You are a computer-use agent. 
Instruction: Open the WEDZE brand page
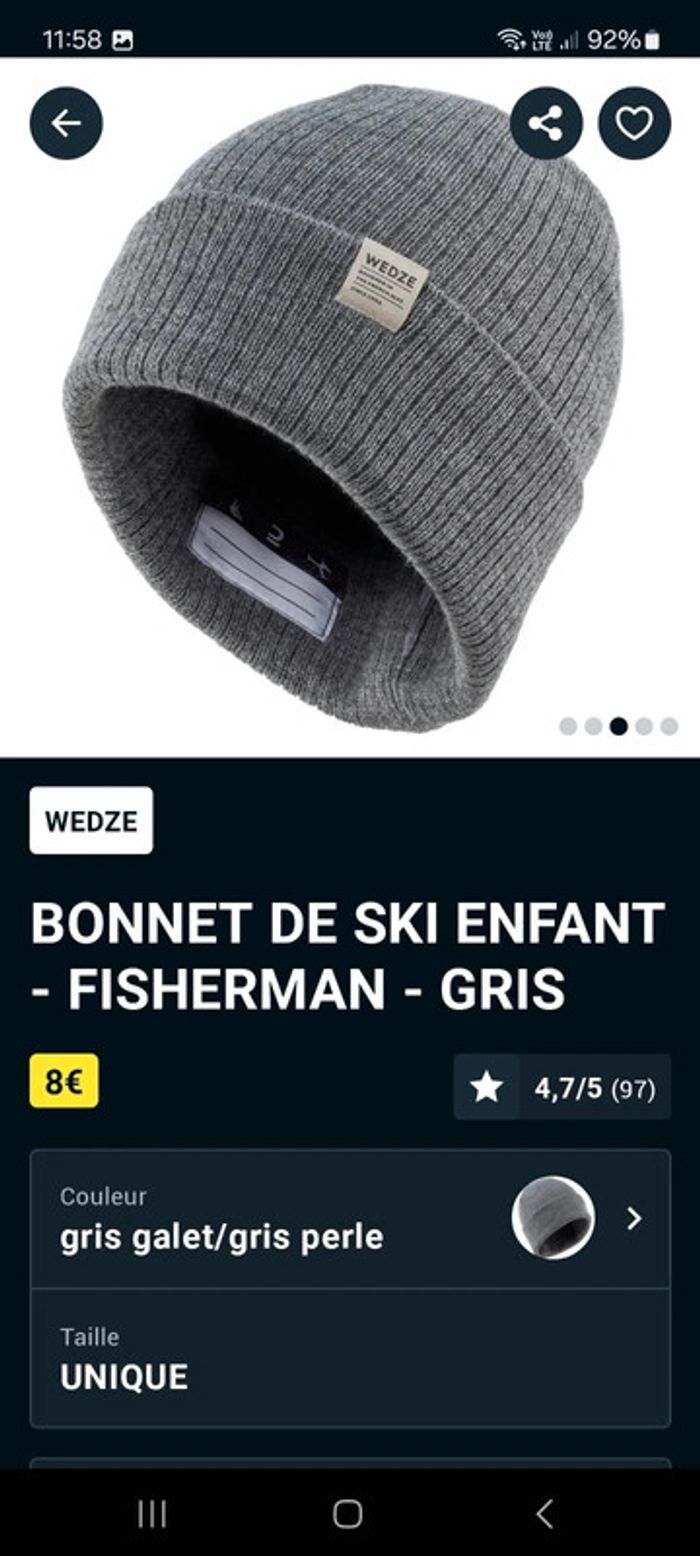click(91, 820)
